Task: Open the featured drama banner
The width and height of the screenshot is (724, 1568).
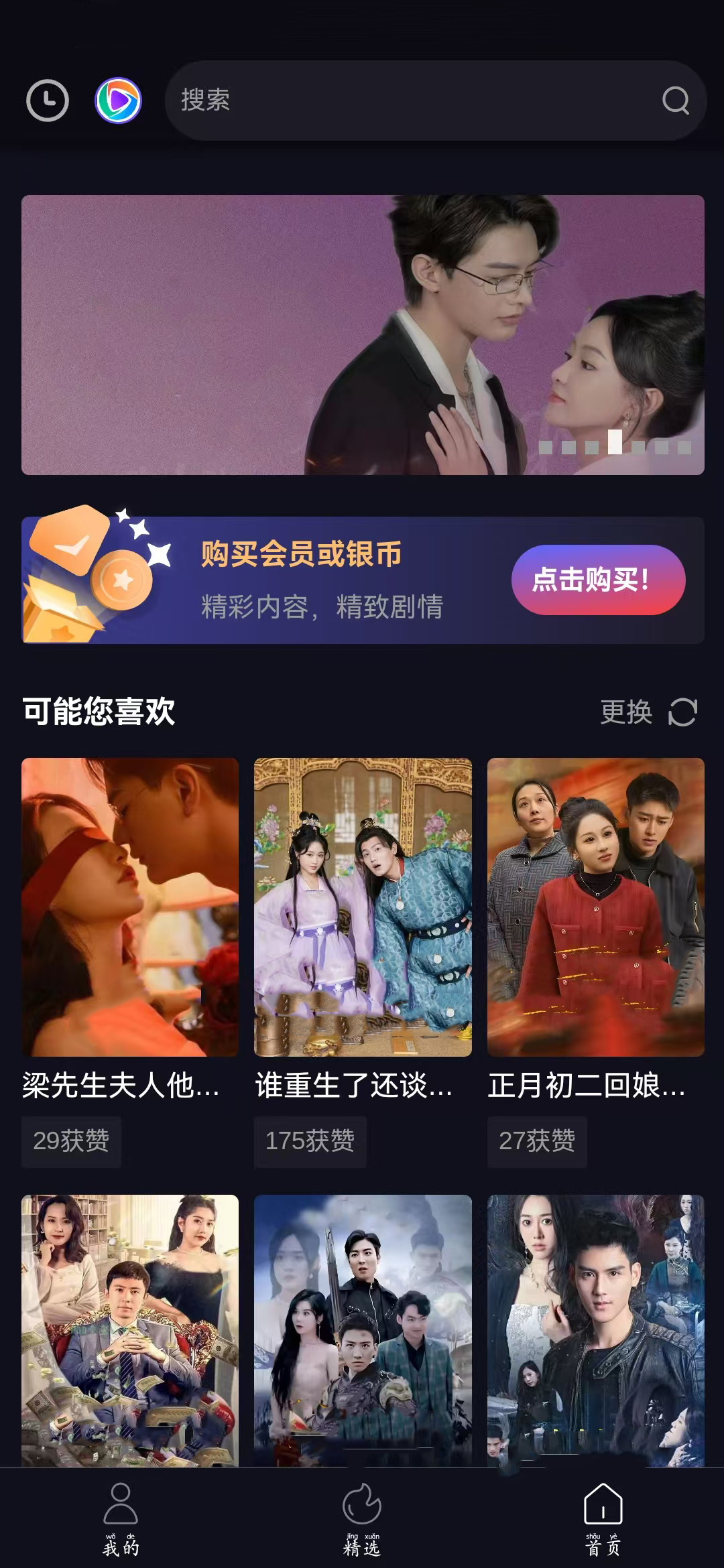Action: tap(363, 335)
